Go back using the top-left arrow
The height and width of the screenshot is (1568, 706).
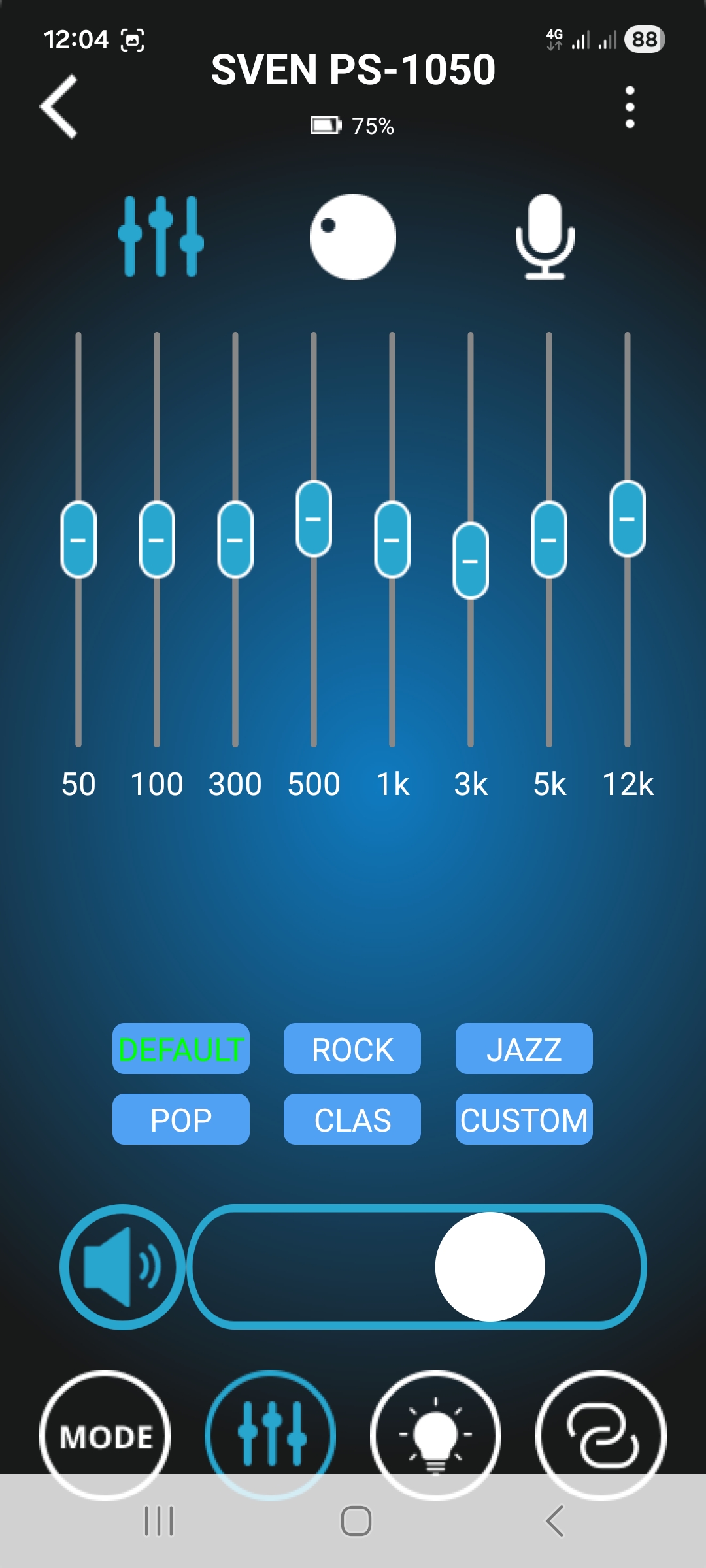click(x=59, y=106)
